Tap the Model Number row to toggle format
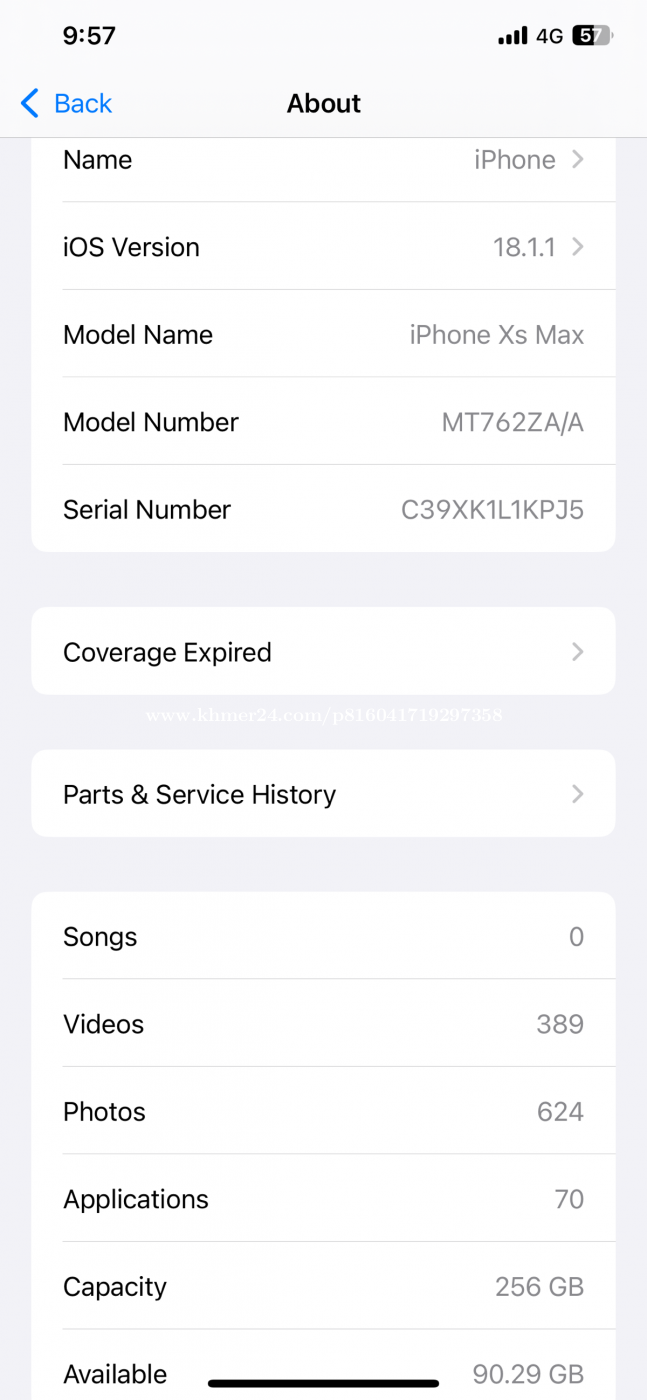The image size is (647, 1400). (323, 422)
